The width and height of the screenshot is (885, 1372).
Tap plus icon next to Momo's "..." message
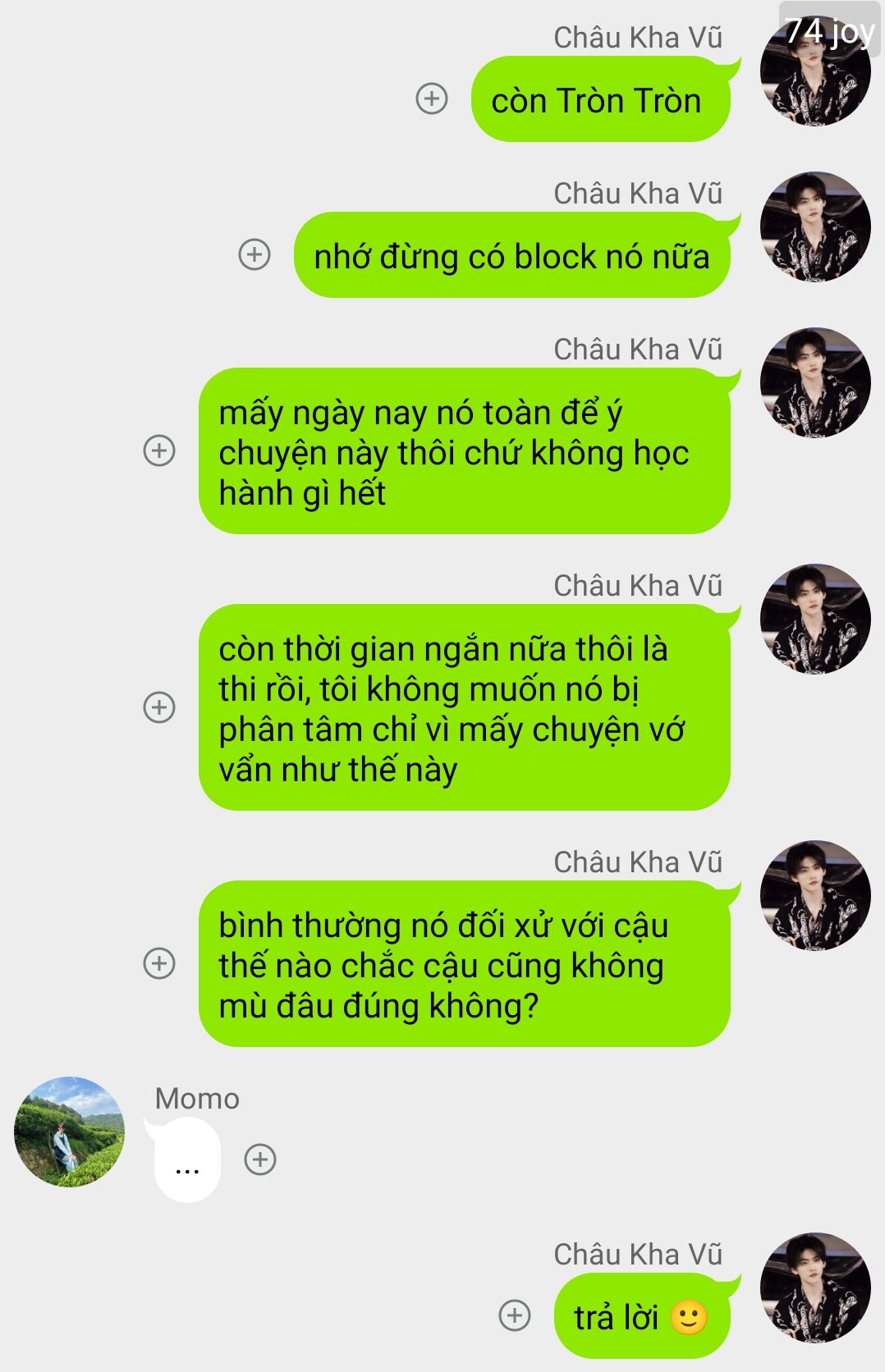(x=260, y=1159)
